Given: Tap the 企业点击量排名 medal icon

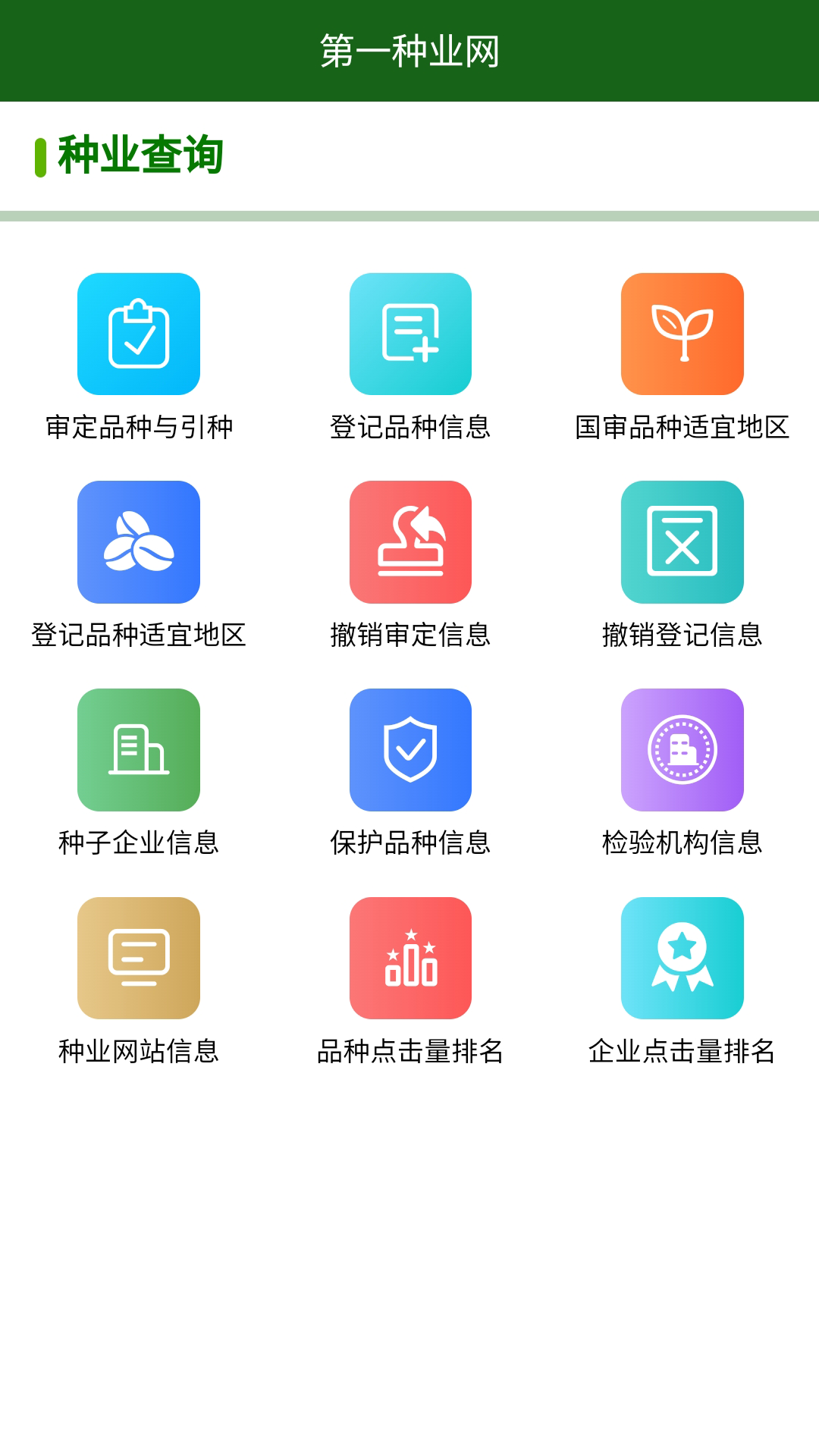Looking at the screenshot, I should pyautogui.click(x=682, y=957).
